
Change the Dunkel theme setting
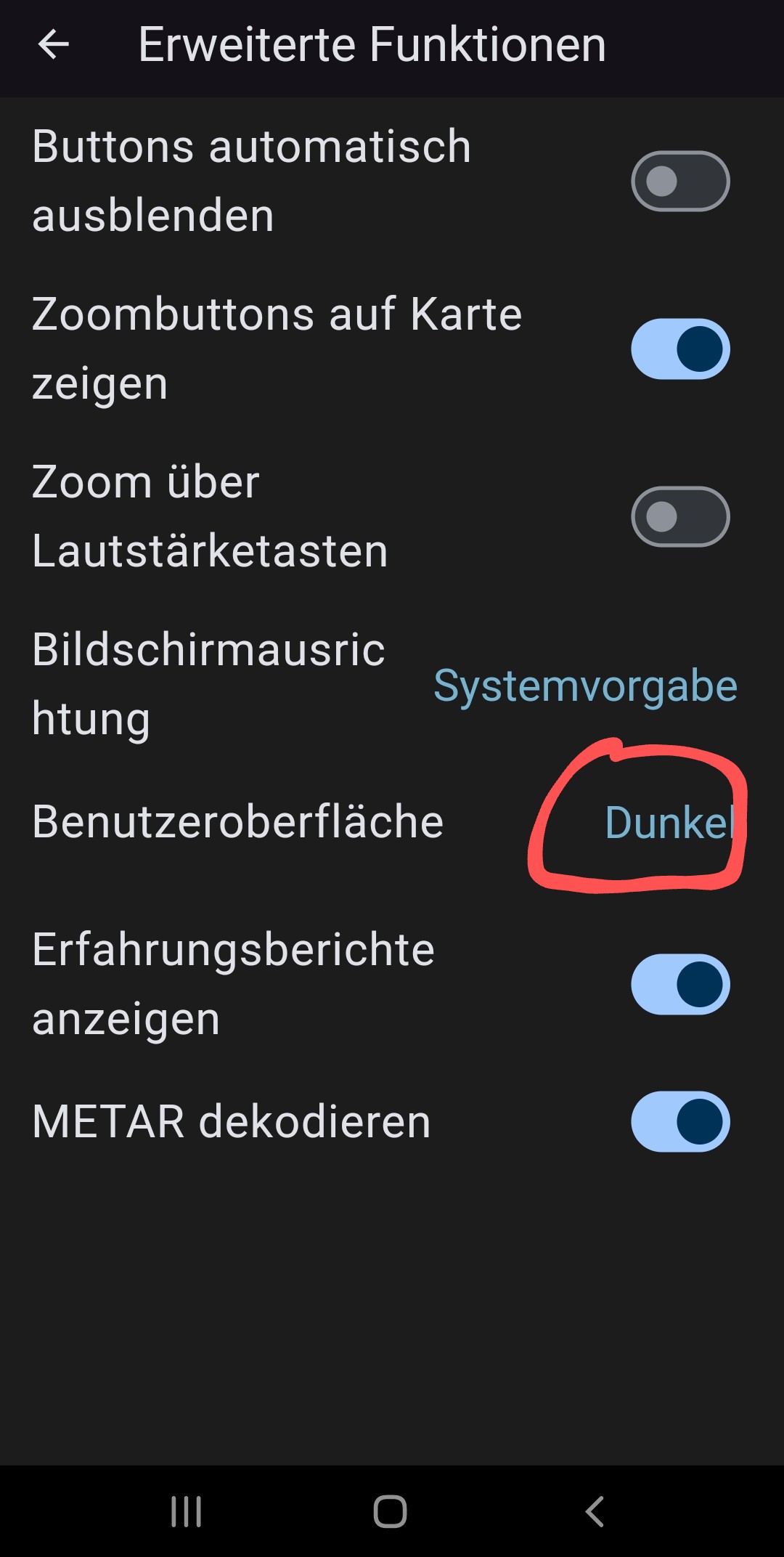click(x=669, y=823)
